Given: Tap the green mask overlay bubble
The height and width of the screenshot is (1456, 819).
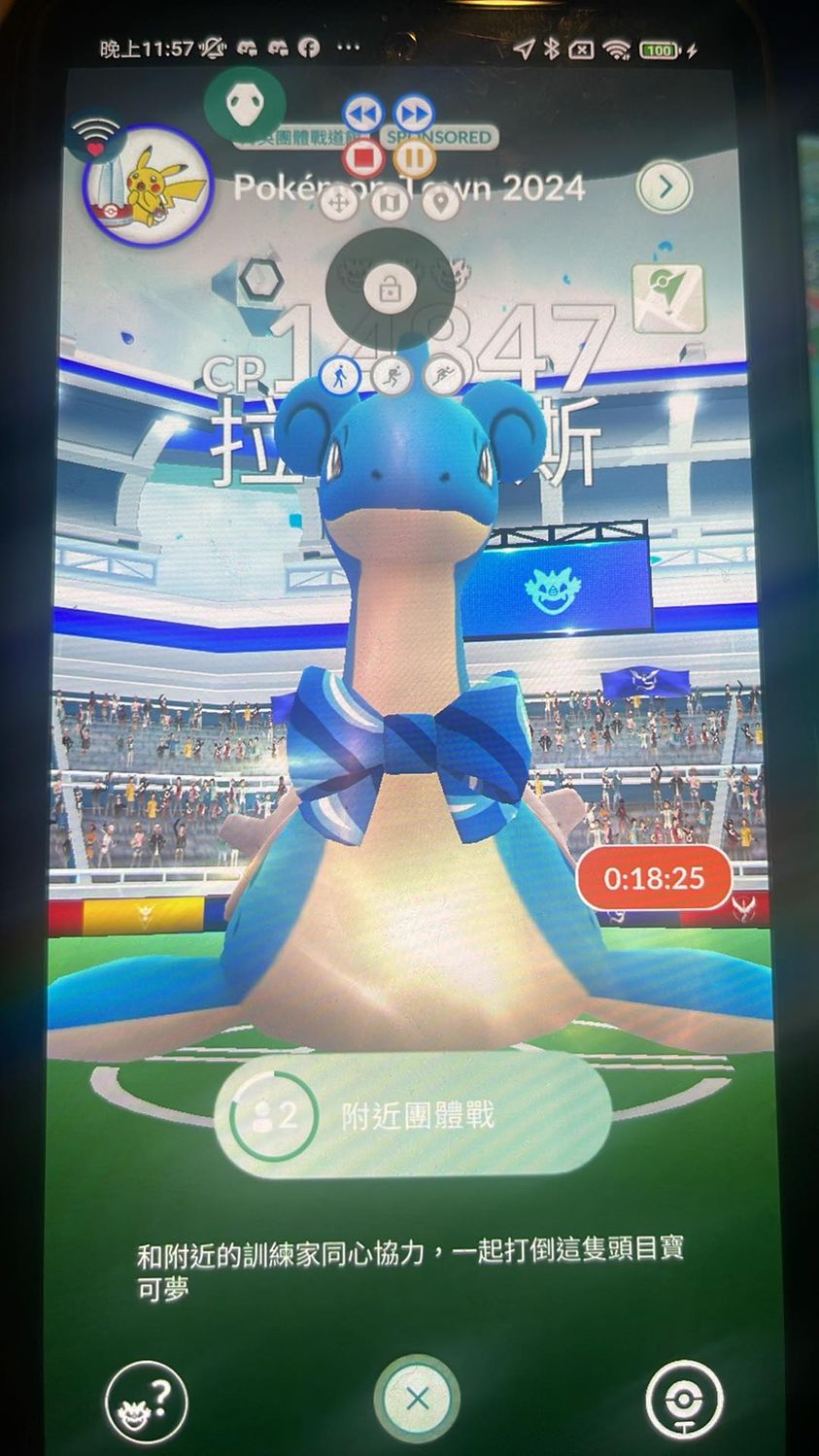Looking at the screenshot, I should [245, 104].
